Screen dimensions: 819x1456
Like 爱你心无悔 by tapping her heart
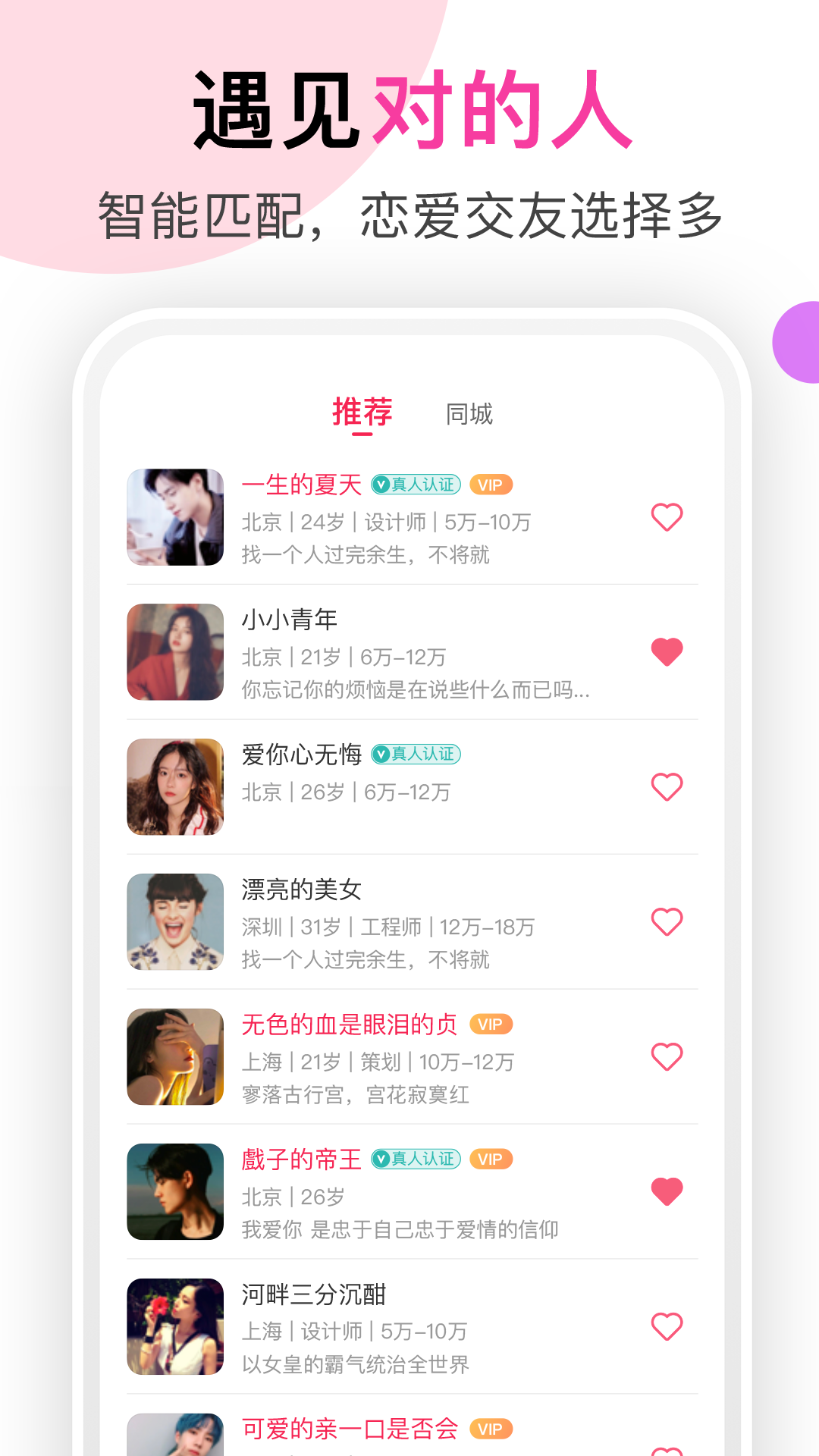[x=667, y=787]
